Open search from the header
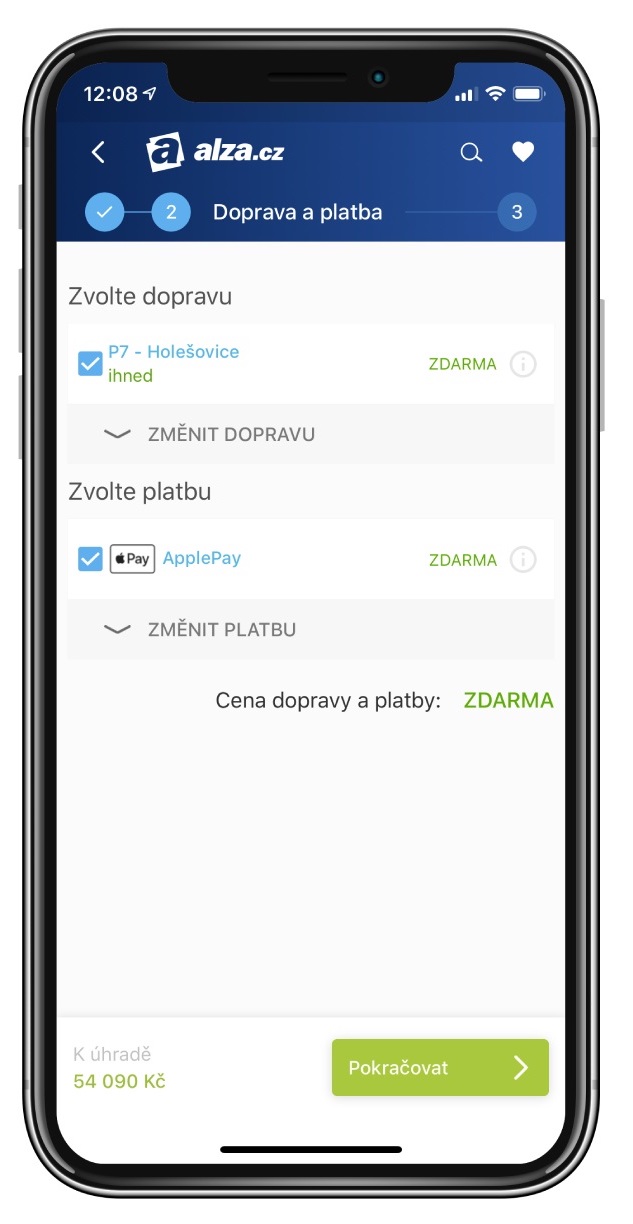This screenshot has width=633, height=1224. pyautogui.click(x=471, y=153)
